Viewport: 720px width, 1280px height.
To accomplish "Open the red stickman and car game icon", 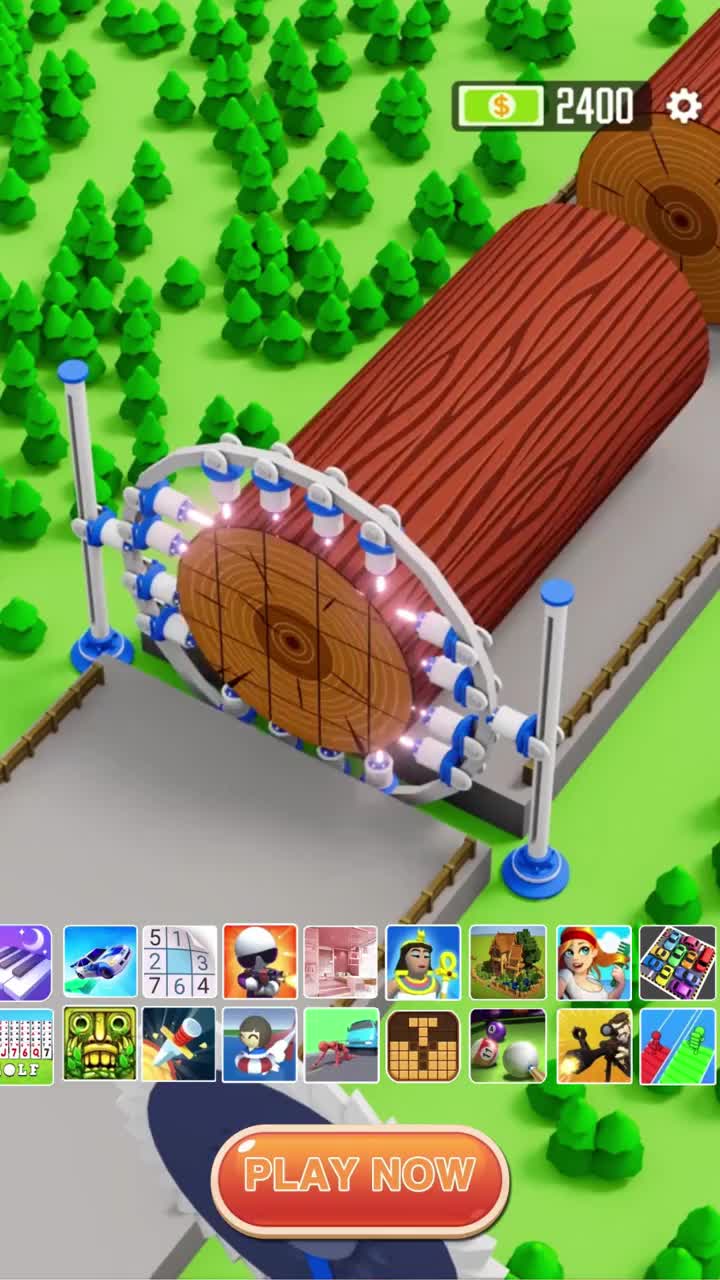I will (x=341, y=1045).
